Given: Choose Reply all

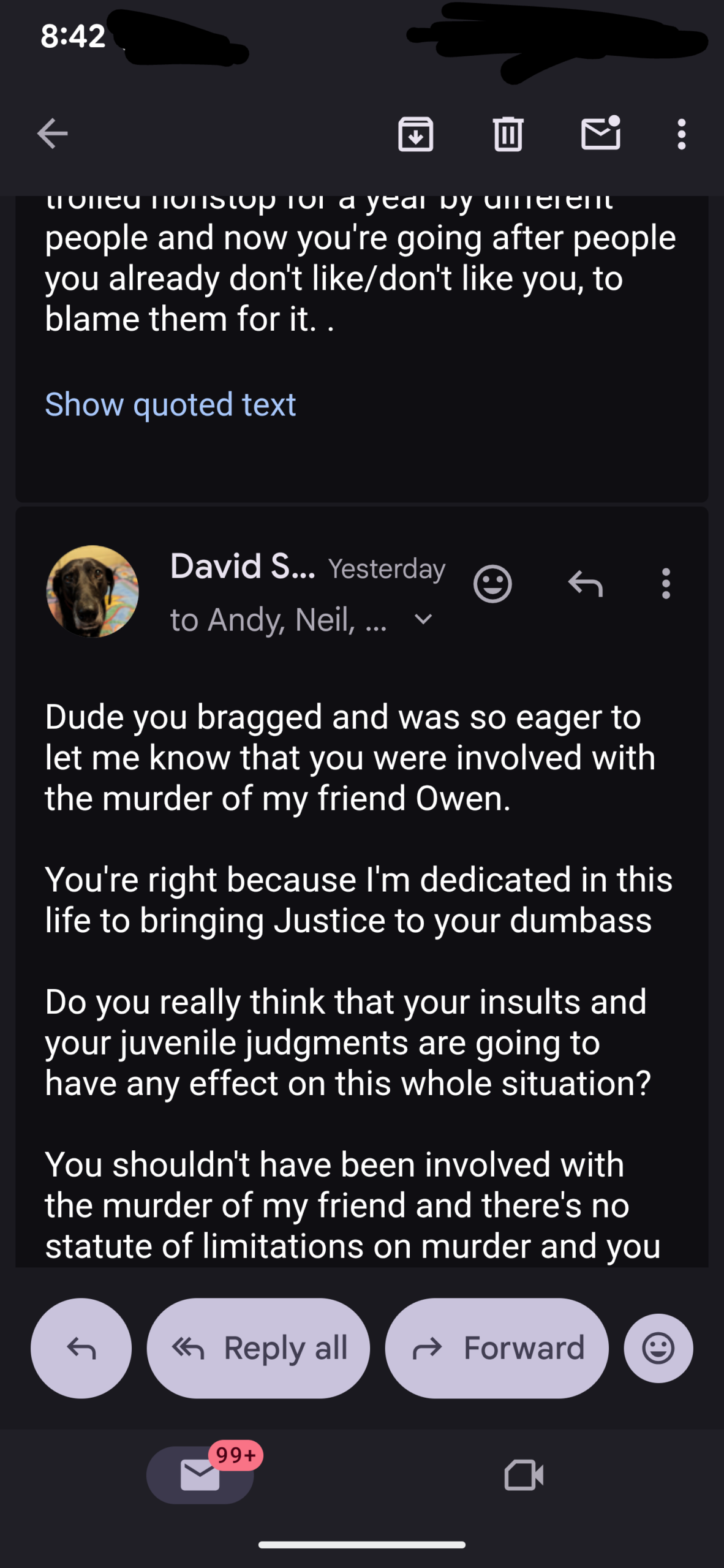Looking at the screenshot, I should (258, 1348).
